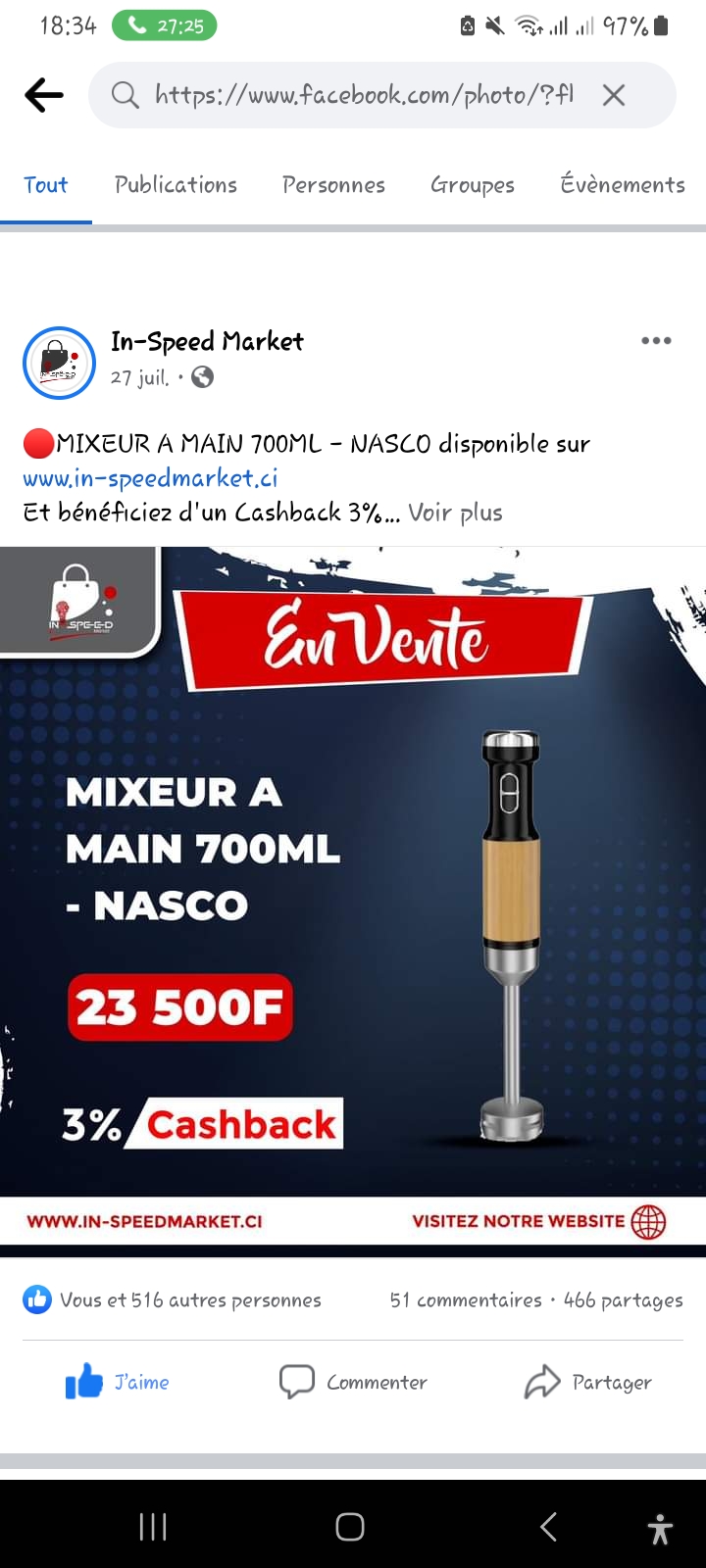
Task: Select the Groupes tab
Action: pos(473,184)
